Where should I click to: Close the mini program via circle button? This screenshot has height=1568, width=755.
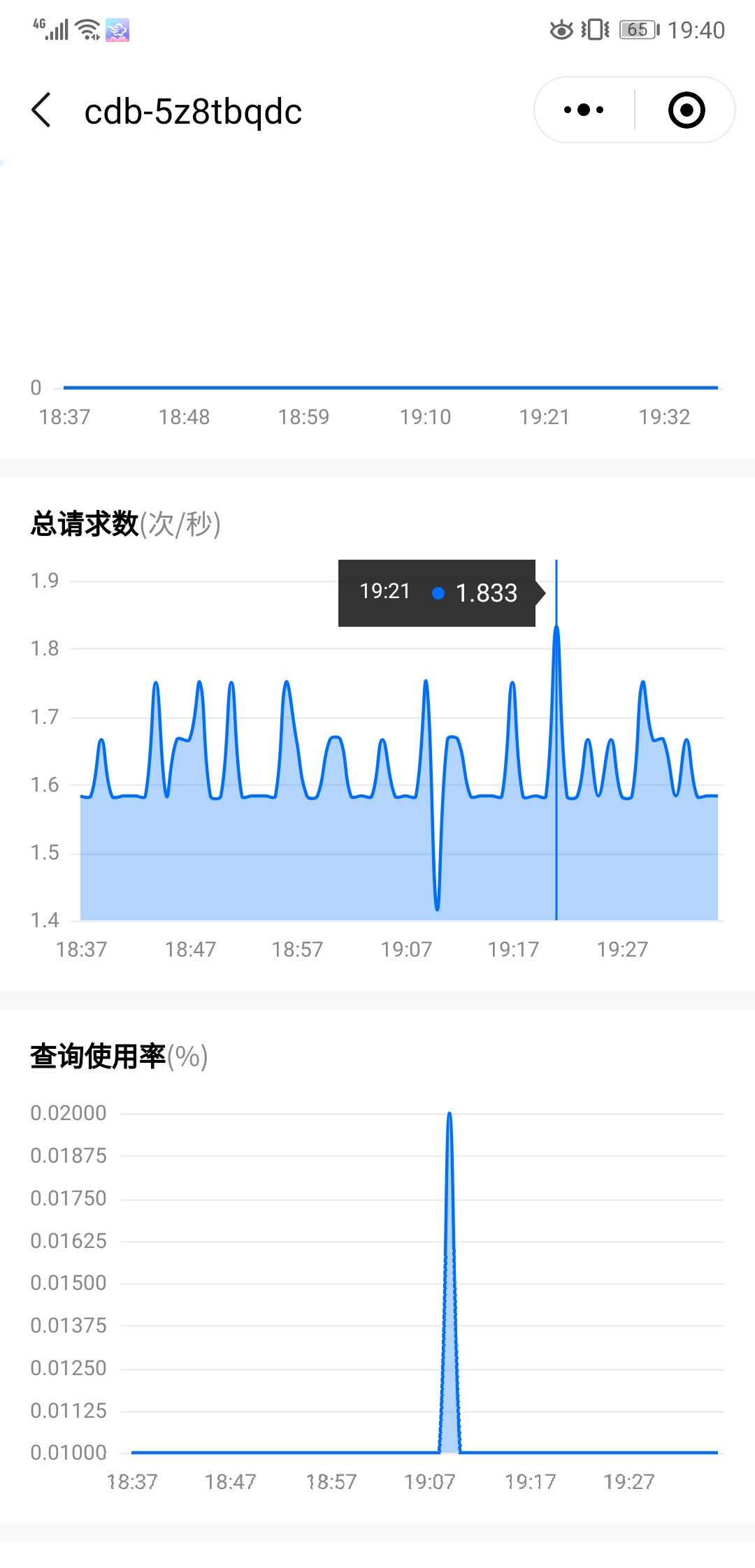pos(686,110)
